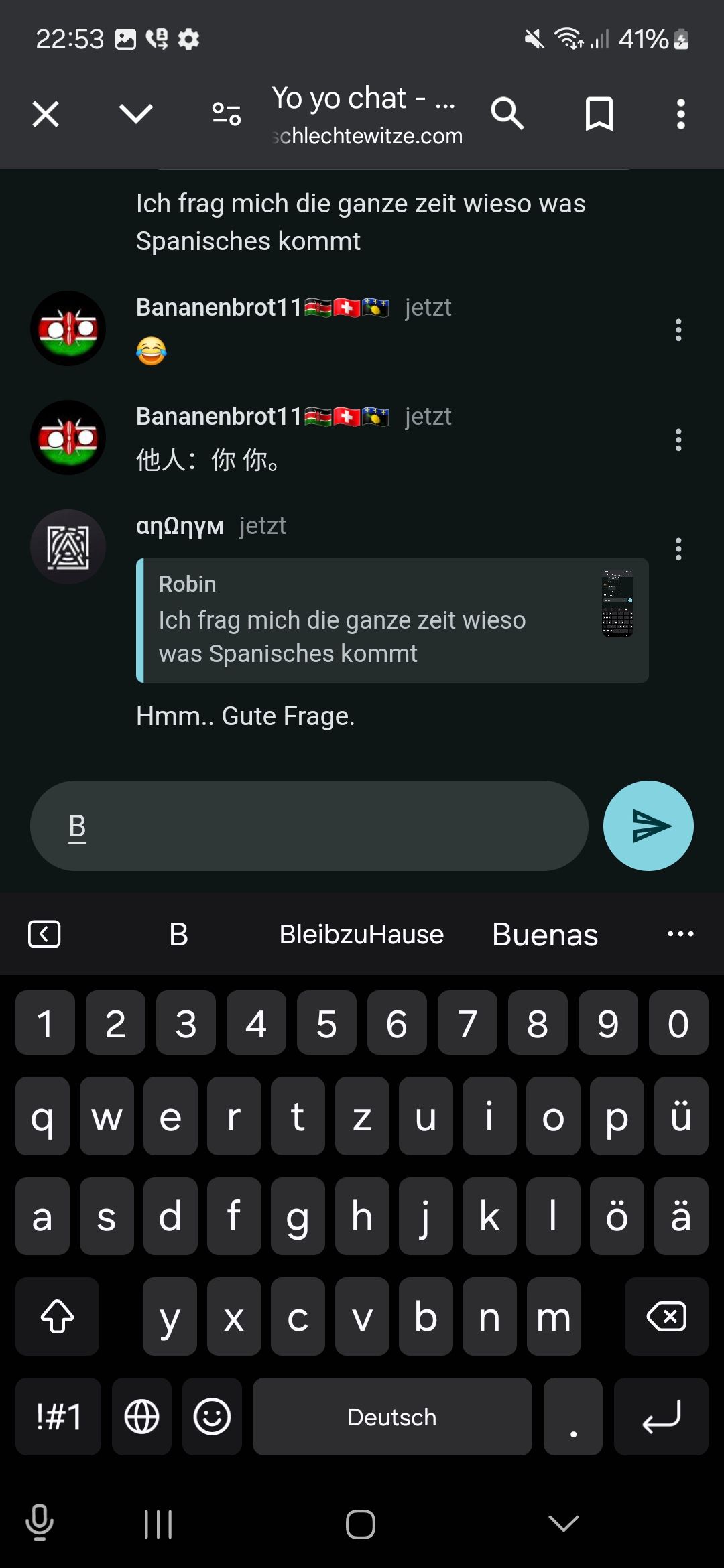Image resolution: width=724 pixels, height=1568 pixels.
Task: Delete the typed letter with backspace
Action: [x=666, y=1317]
